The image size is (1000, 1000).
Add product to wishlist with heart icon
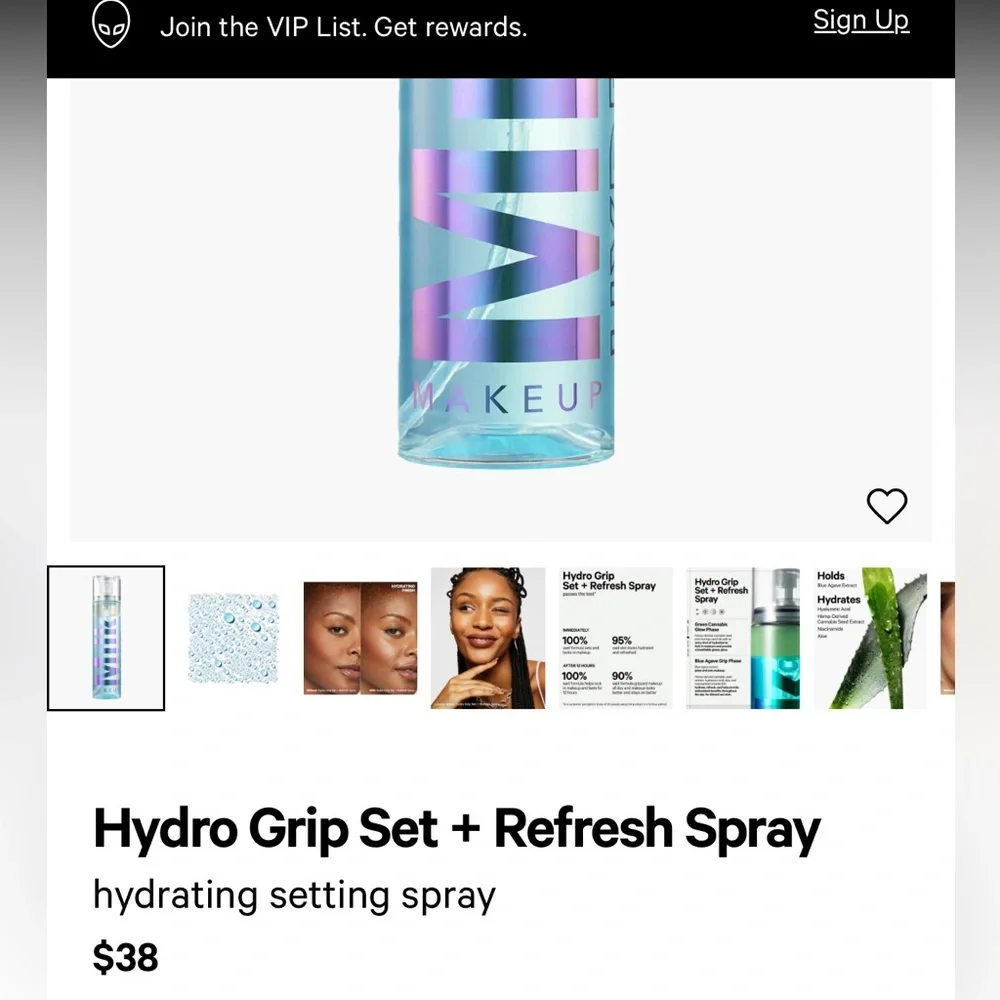click(x=886, y=506)
